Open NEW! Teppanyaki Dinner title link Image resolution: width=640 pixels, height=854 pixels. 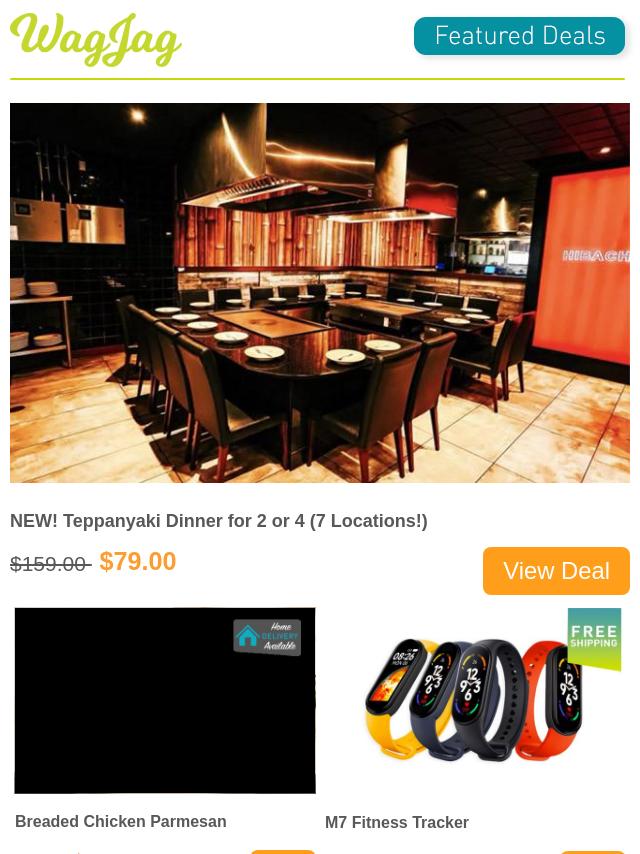(x=218, y=521)
